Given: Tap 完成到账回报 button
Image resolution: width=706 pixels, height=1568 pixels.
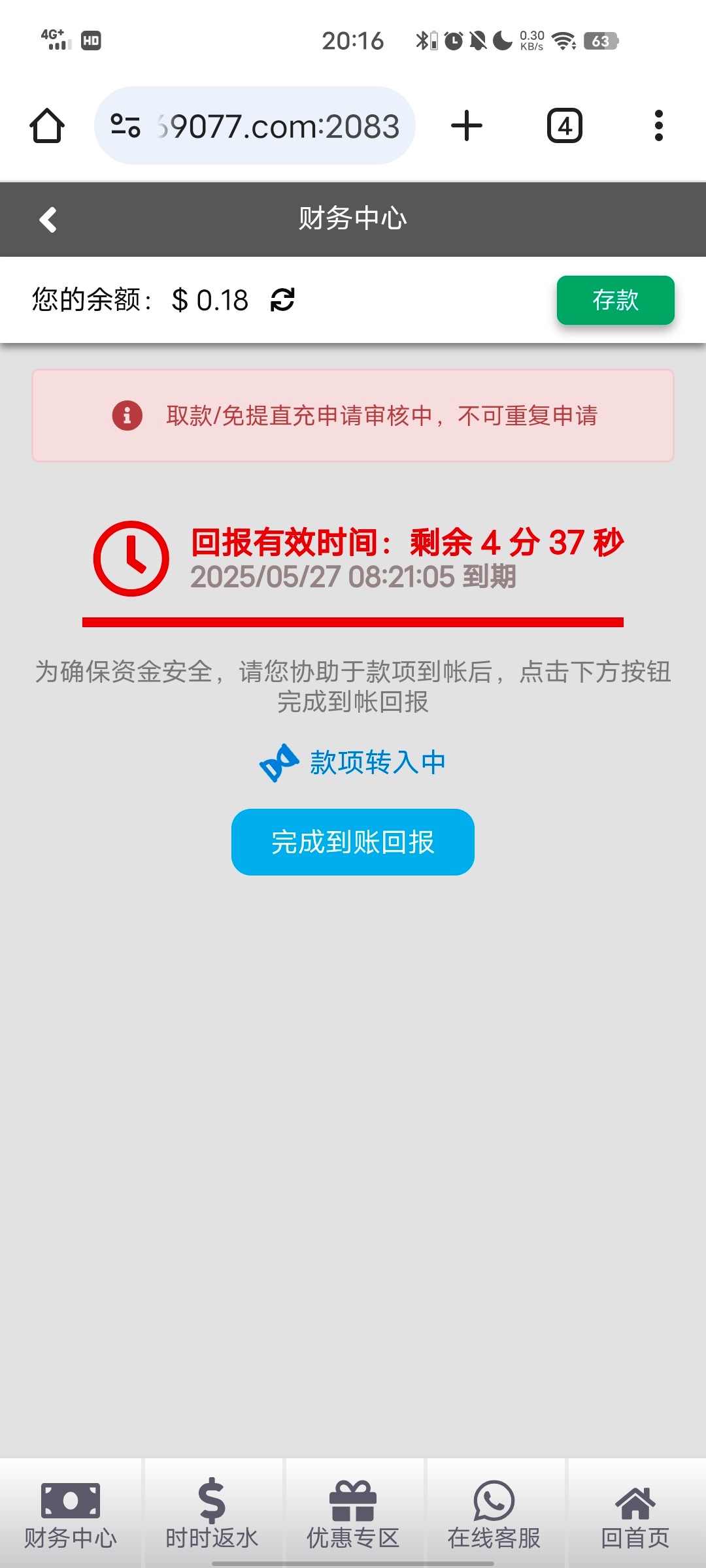Looking at the screenshot, I should [x=353, y=842].
